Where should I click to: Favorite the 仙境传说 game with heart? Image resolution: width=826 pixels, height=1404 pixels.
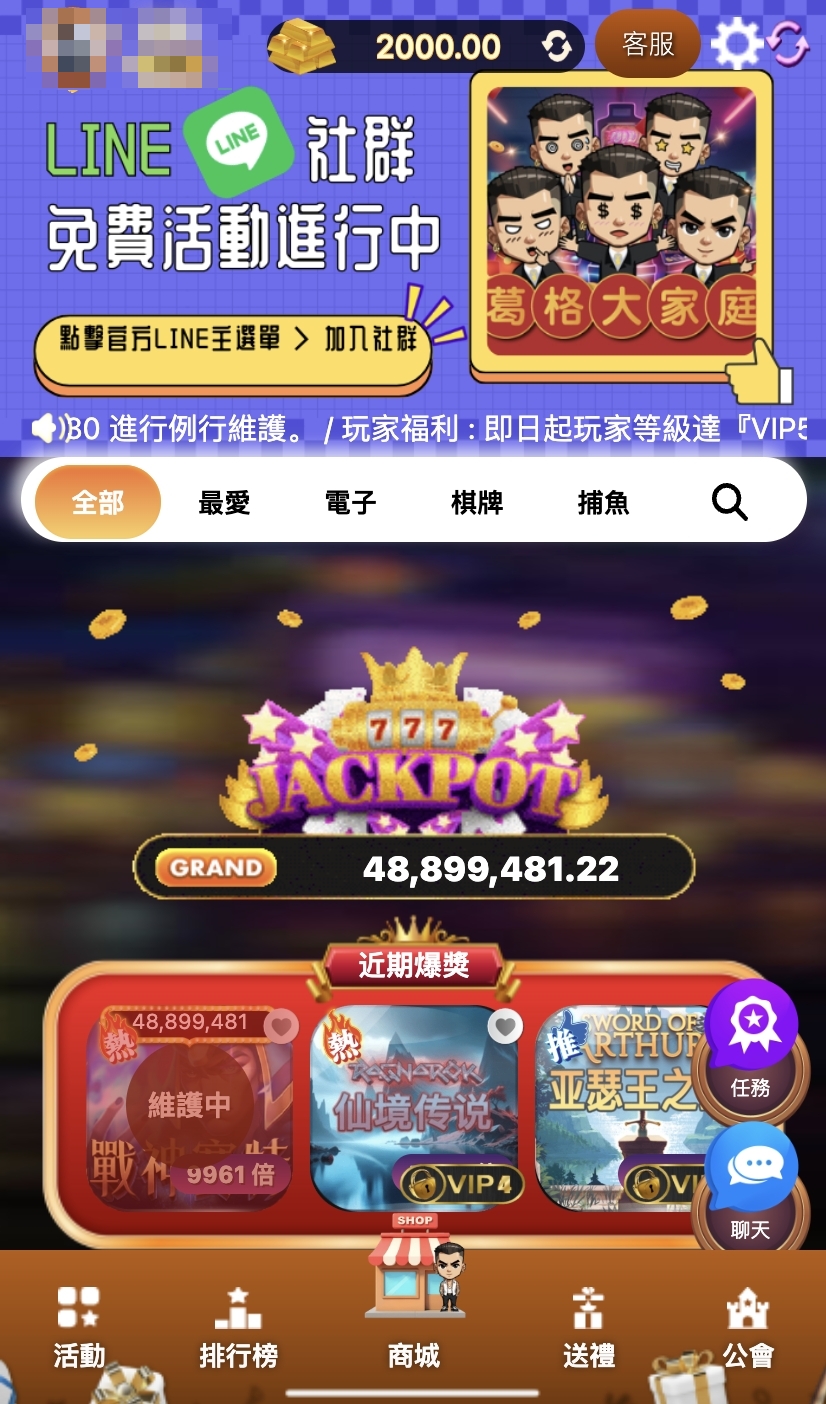(x=506, y=1026)
